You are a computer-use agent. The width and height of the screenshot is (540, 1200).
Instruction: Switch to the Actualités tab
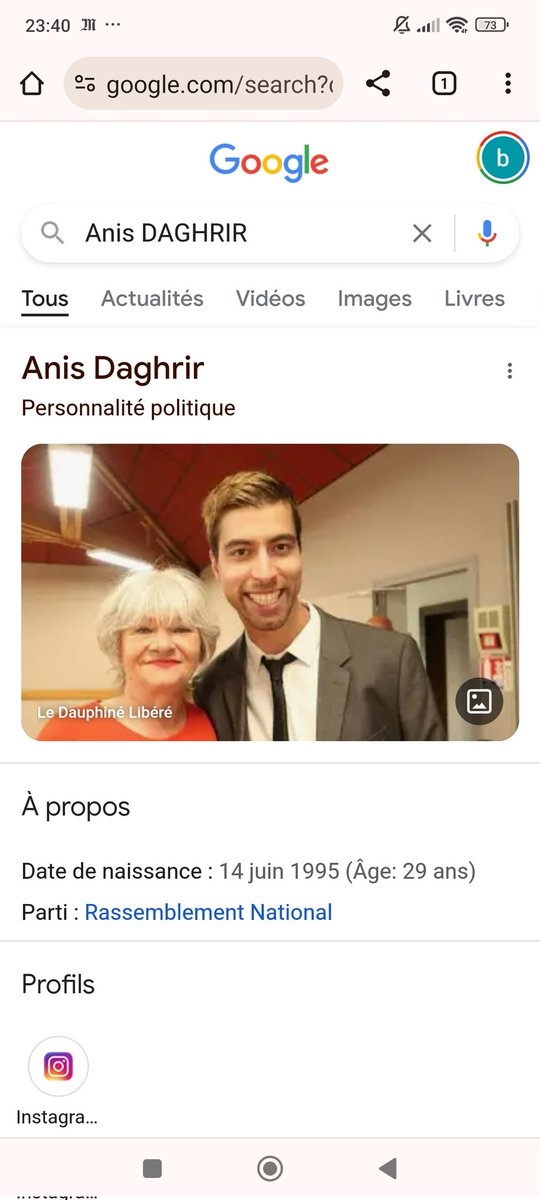152,298
